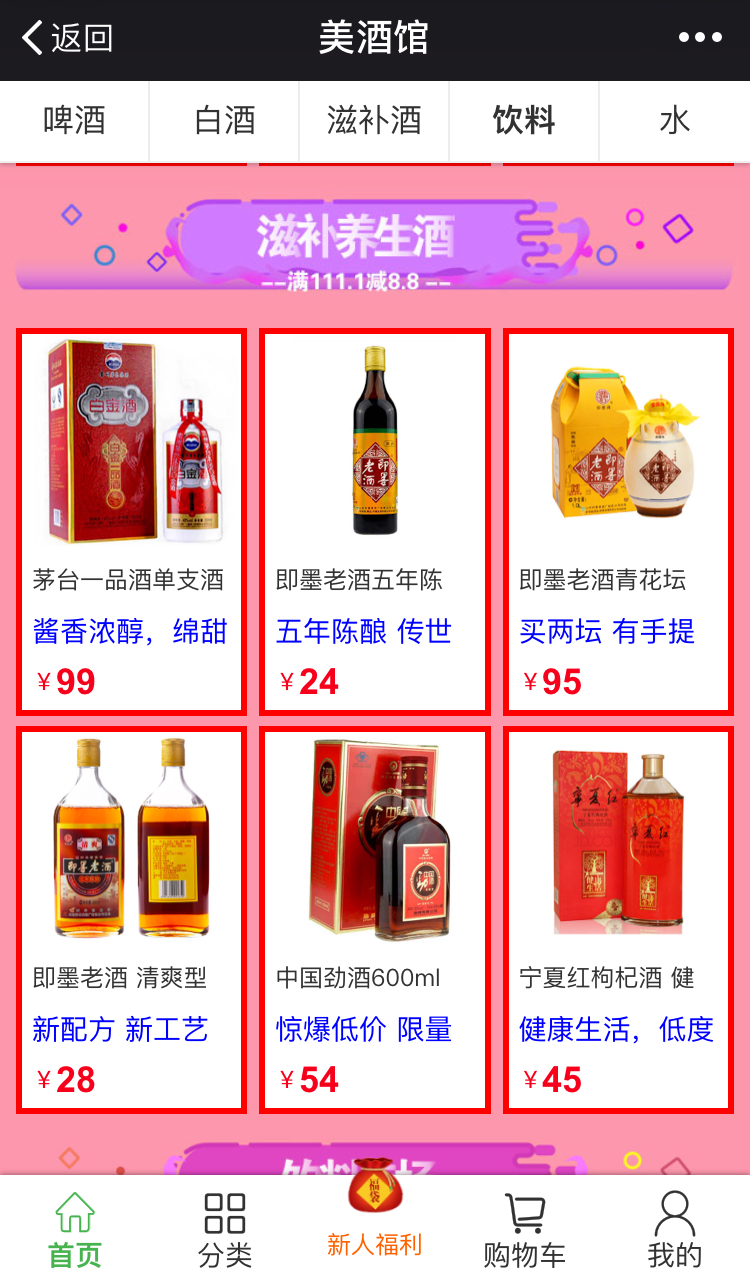Switch to the 白酒 category tab
This screenshot has height=1287, width=750.
225,121
